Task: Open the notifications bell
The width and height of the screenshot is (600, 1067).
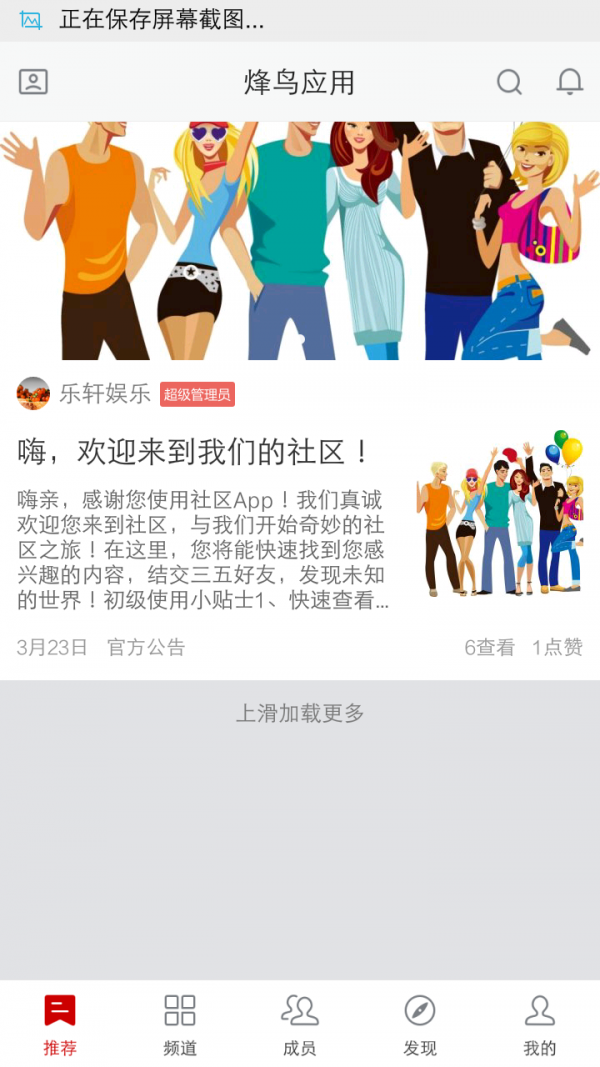Action: point(570,82)
